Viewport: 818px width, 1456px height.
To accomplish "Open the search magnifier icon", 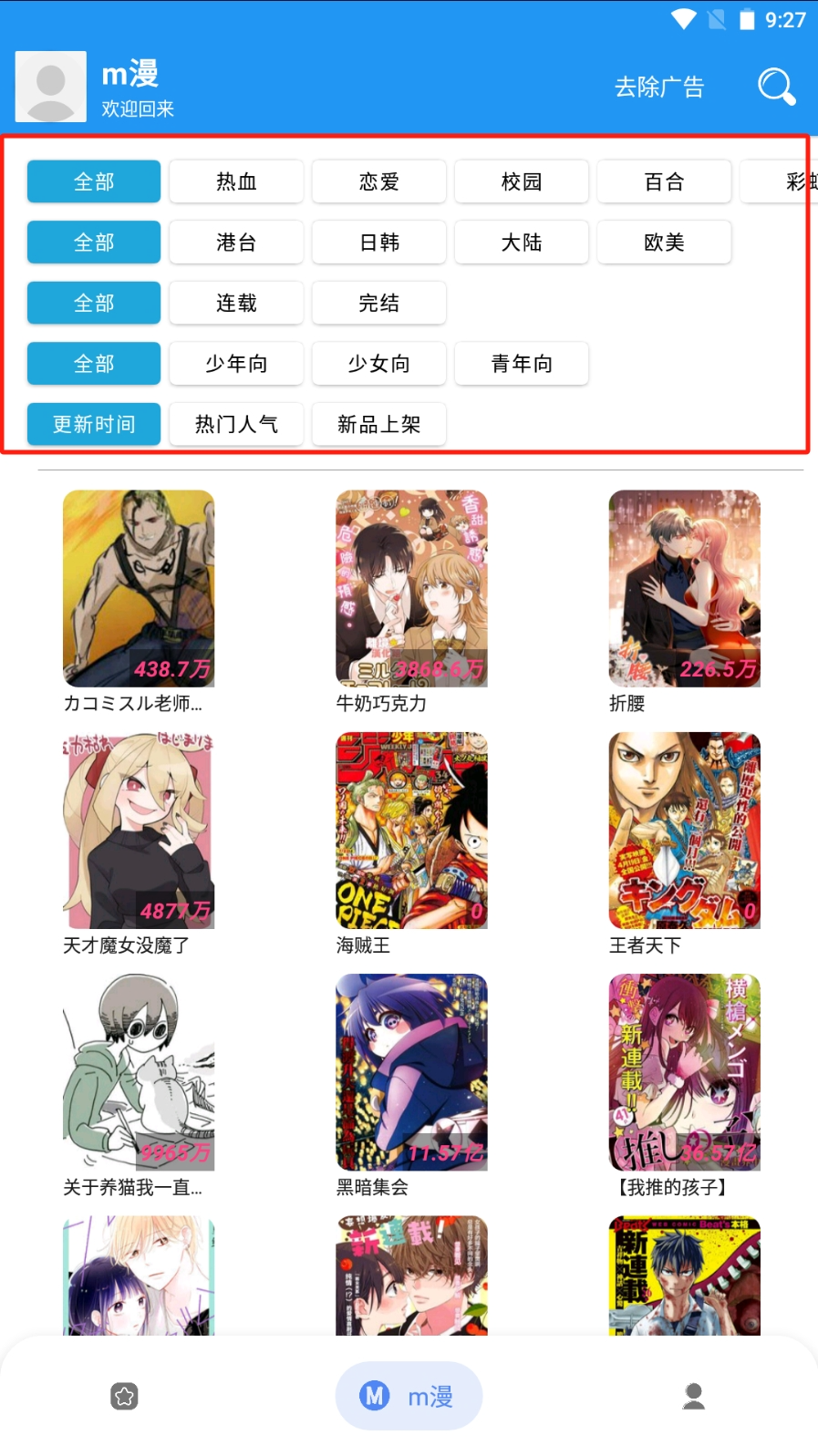I will click(776, 88).
